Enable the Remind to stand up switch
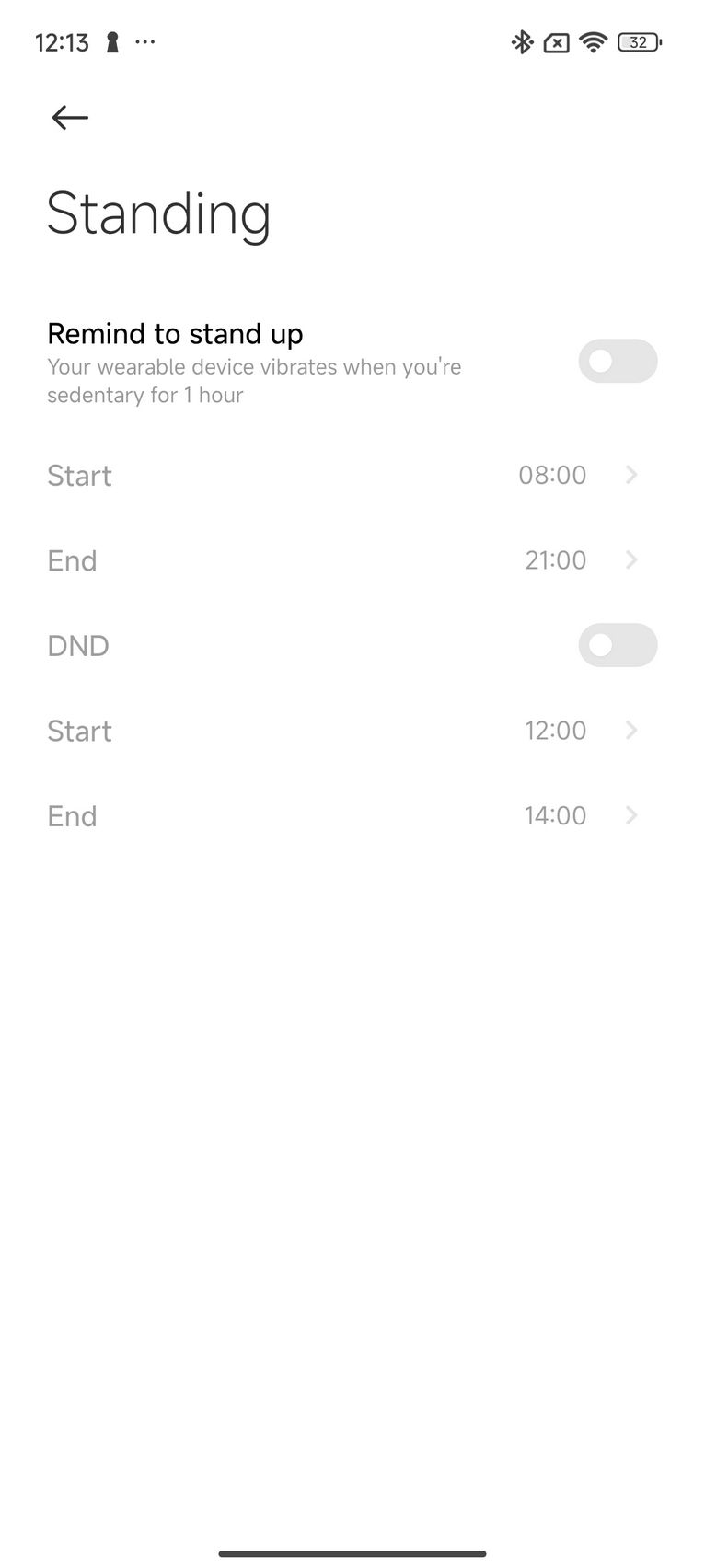 coord(618,362)
